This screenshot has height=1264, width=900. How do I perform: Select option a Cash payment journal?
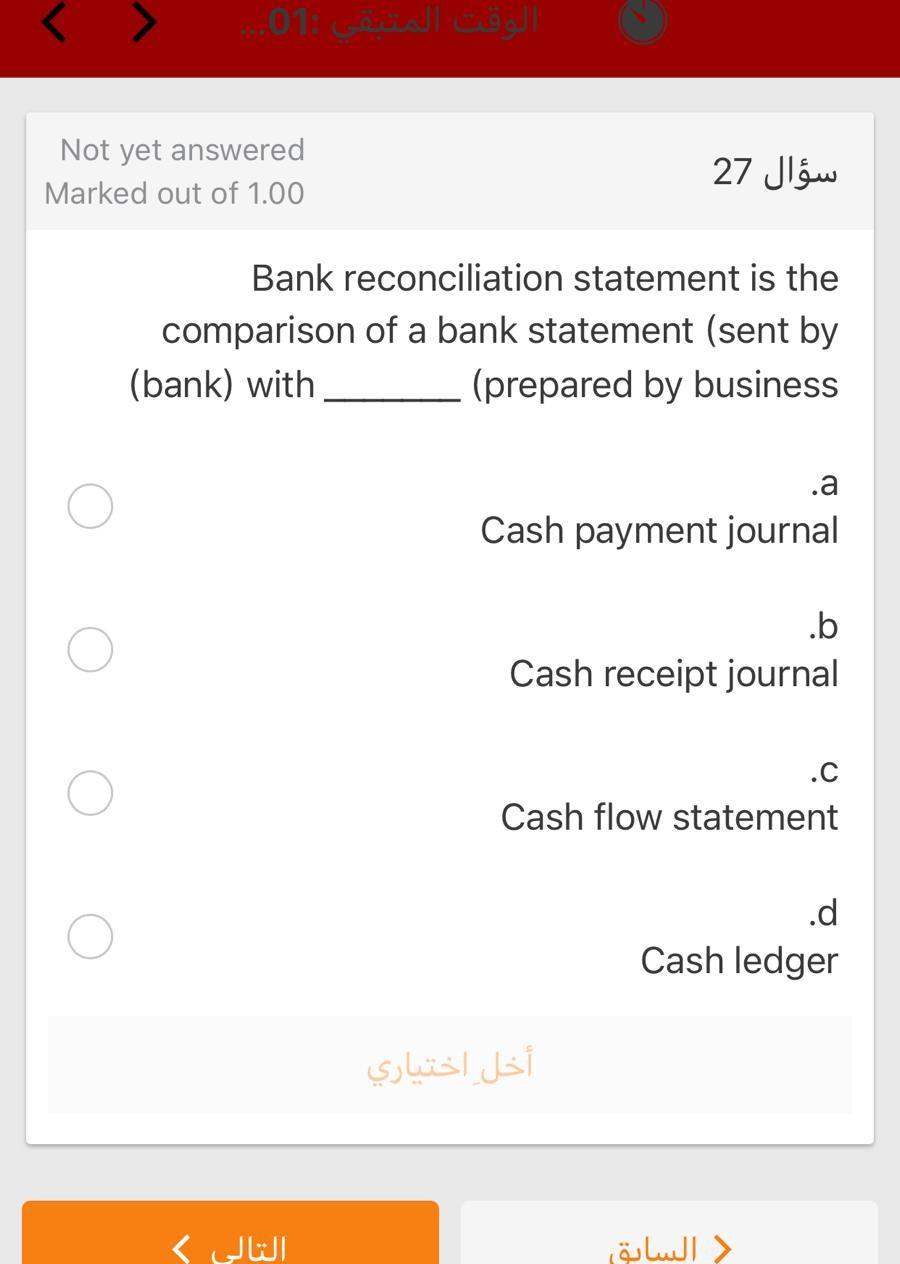[x=90, y=506]
